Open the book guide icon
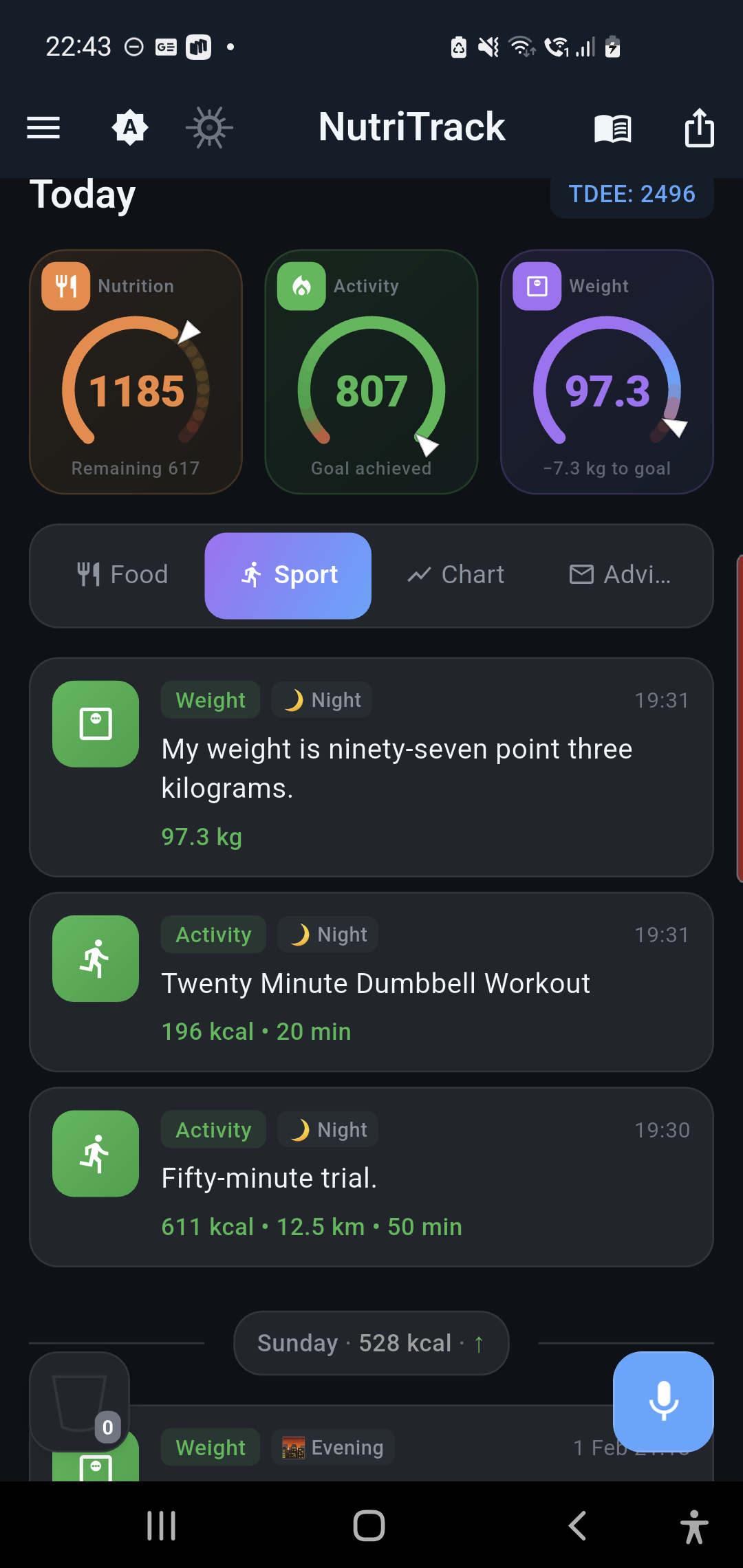Screen dimensions: 743x1568 click(612, 129)
